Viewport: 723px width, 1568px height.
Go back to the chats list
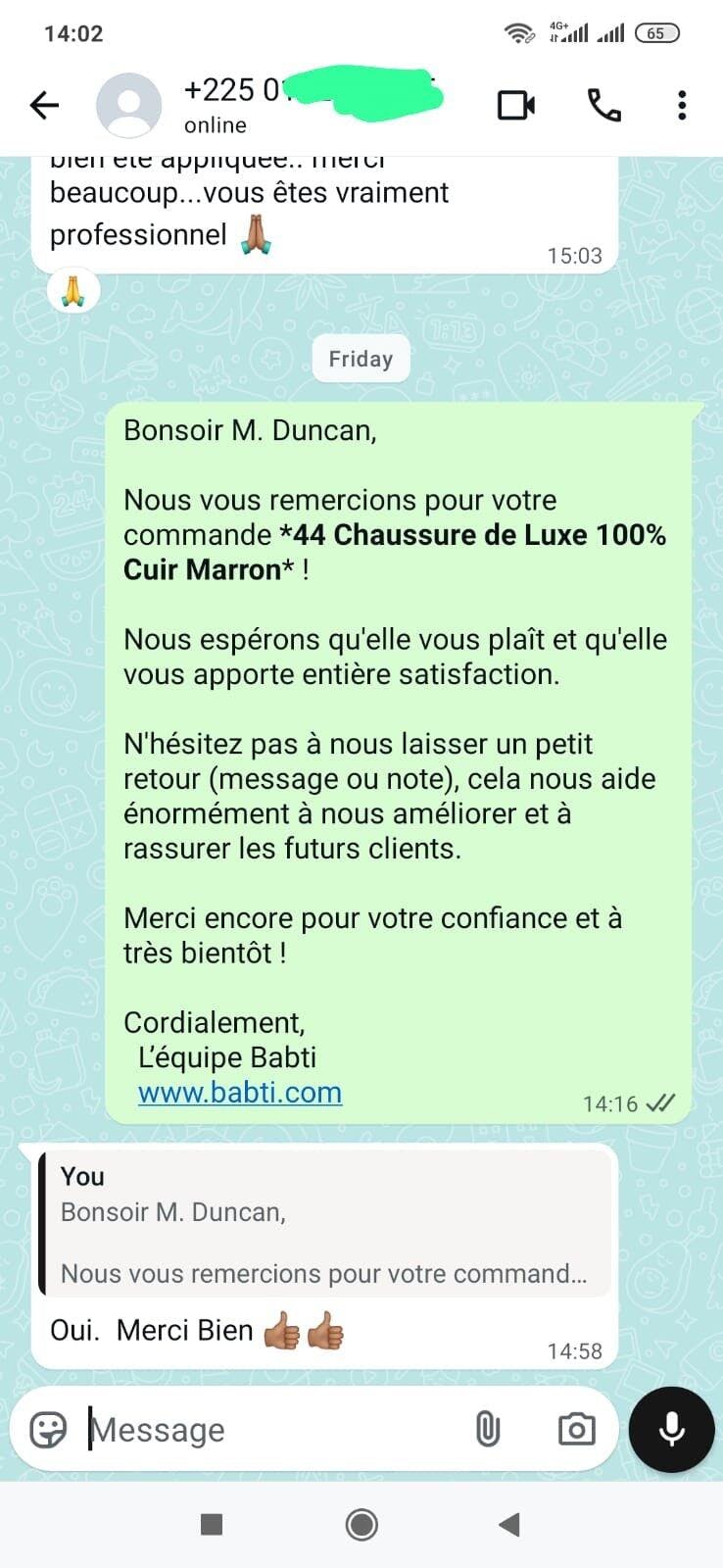click(45, 105)
